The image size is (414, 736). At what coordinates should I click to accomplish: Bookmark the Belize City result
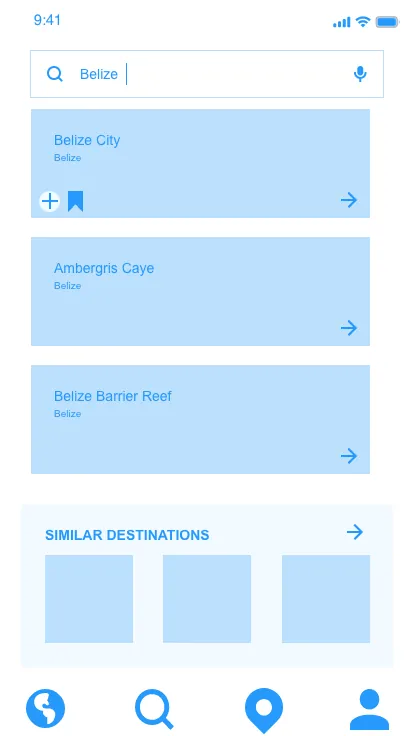click(76, 201)
